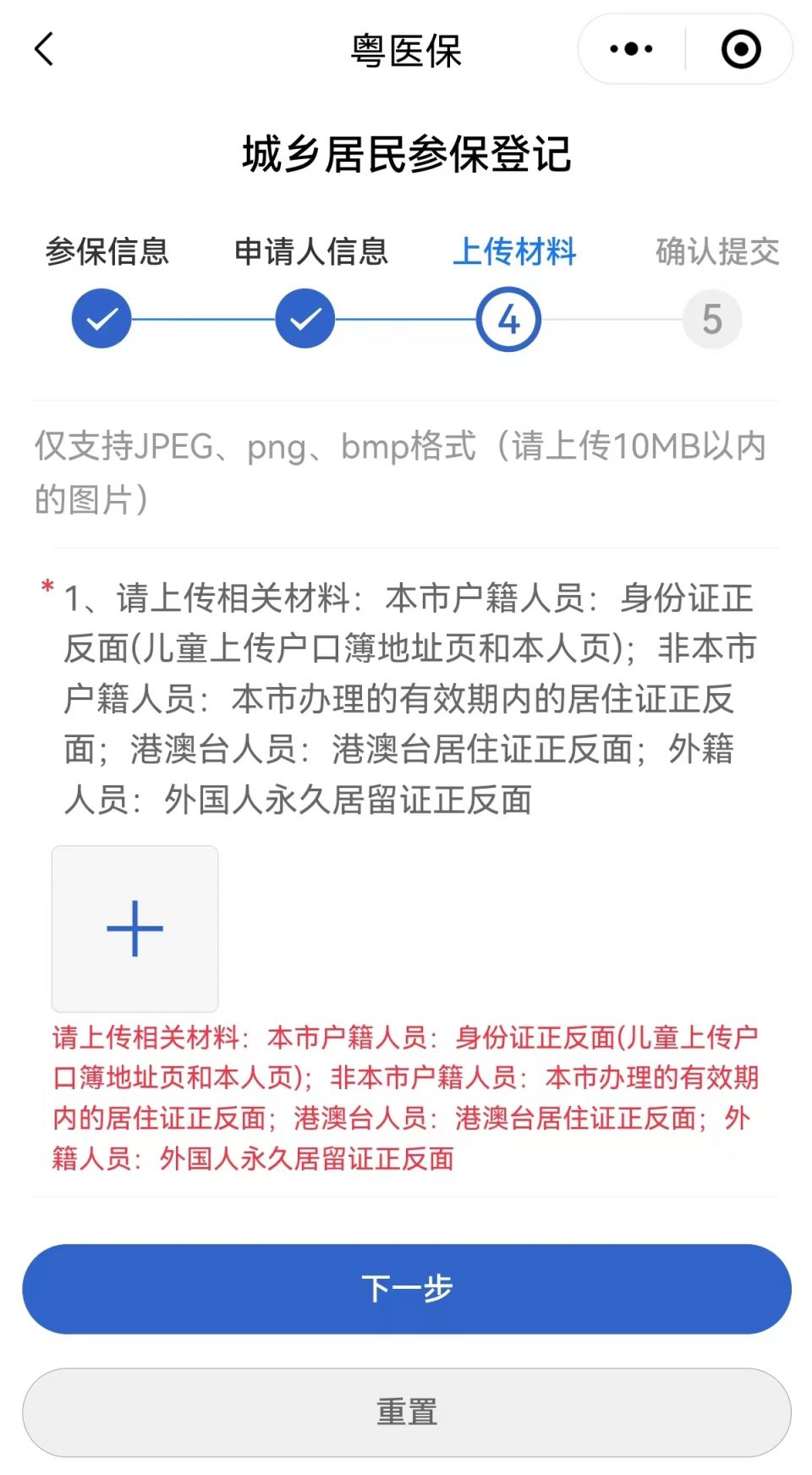Select the active step circle numbered 4

tap(508, 318)
